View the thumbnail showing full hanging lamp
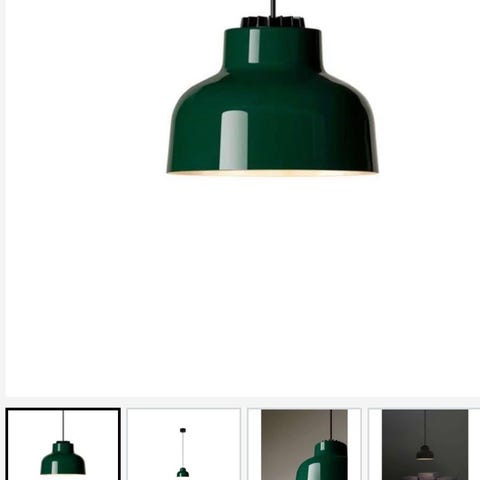Image resolution: width=480 pixels, height=480 pixels. pos(184,444)
